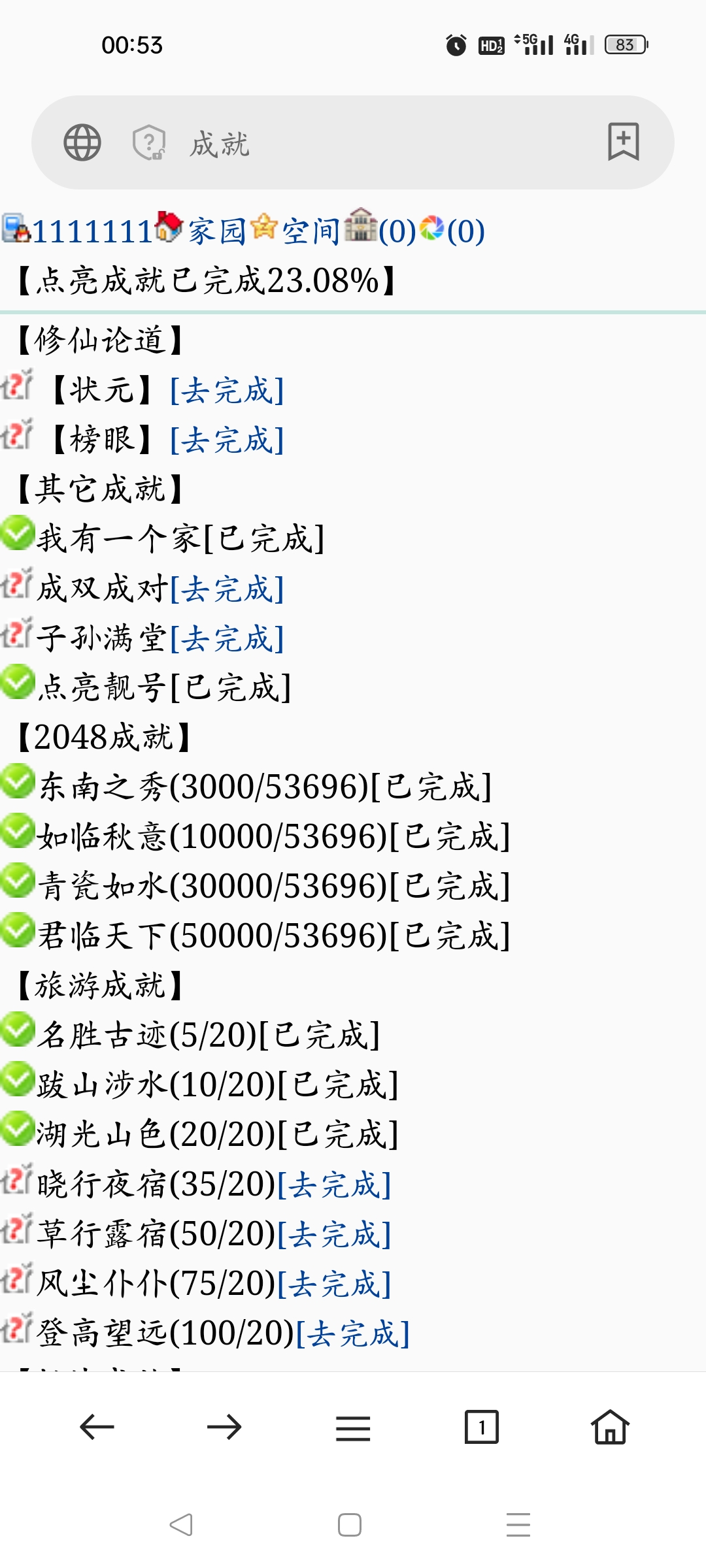Tap the system back button
Image resolution: width=706 pixels, height=1568 pixels.
(x=181, y=1525)
